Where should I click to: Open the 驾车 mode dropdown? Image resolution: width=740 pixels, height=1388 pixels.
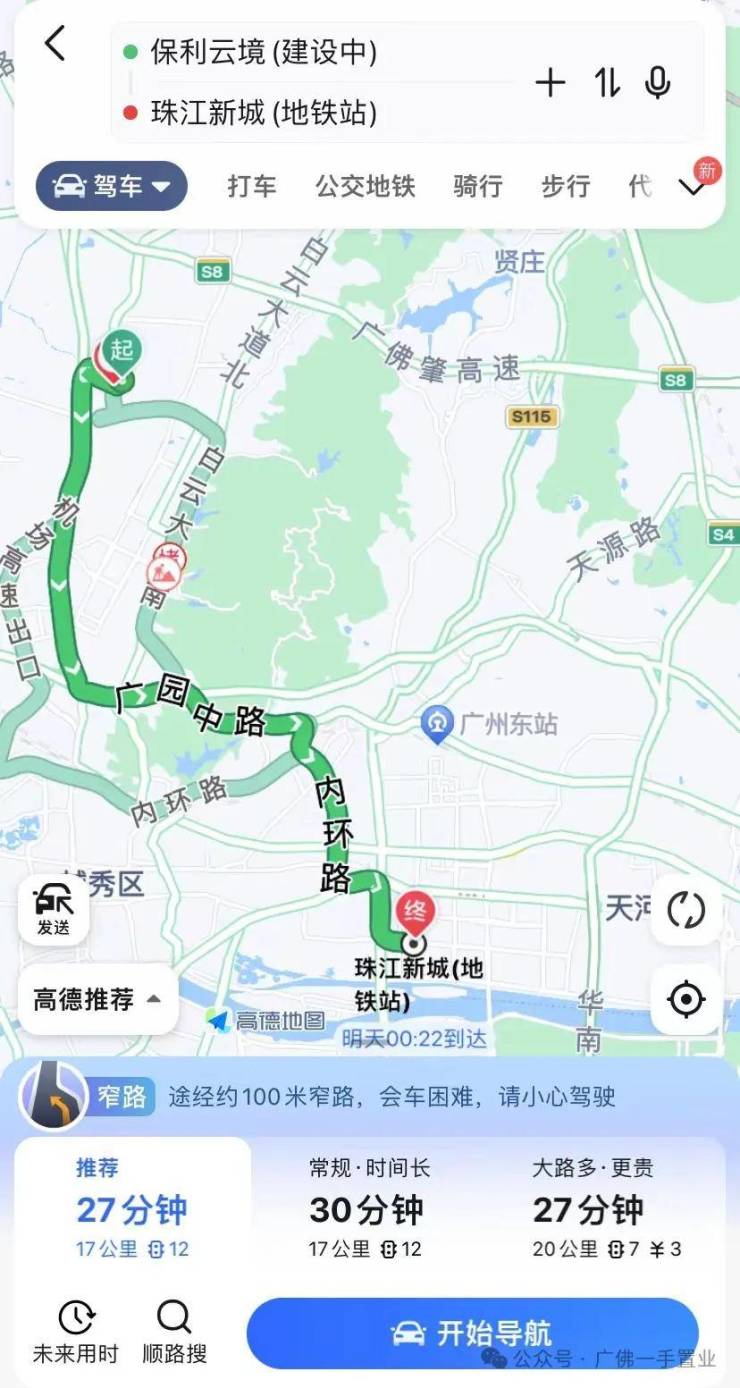(112, 186)
